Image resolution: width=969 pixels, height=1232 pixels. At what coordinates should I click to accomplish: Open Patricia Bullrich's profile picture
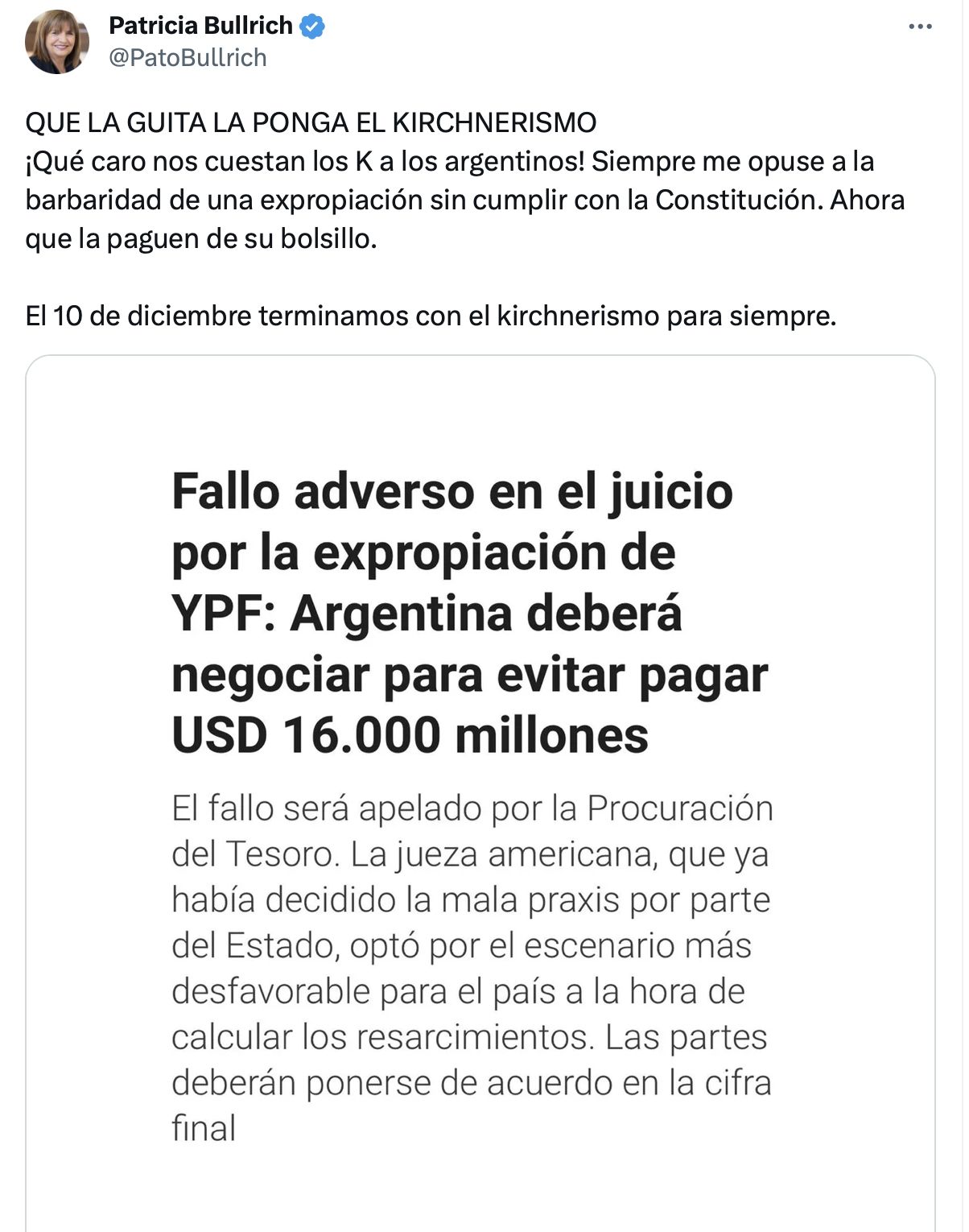pos(57,42)
